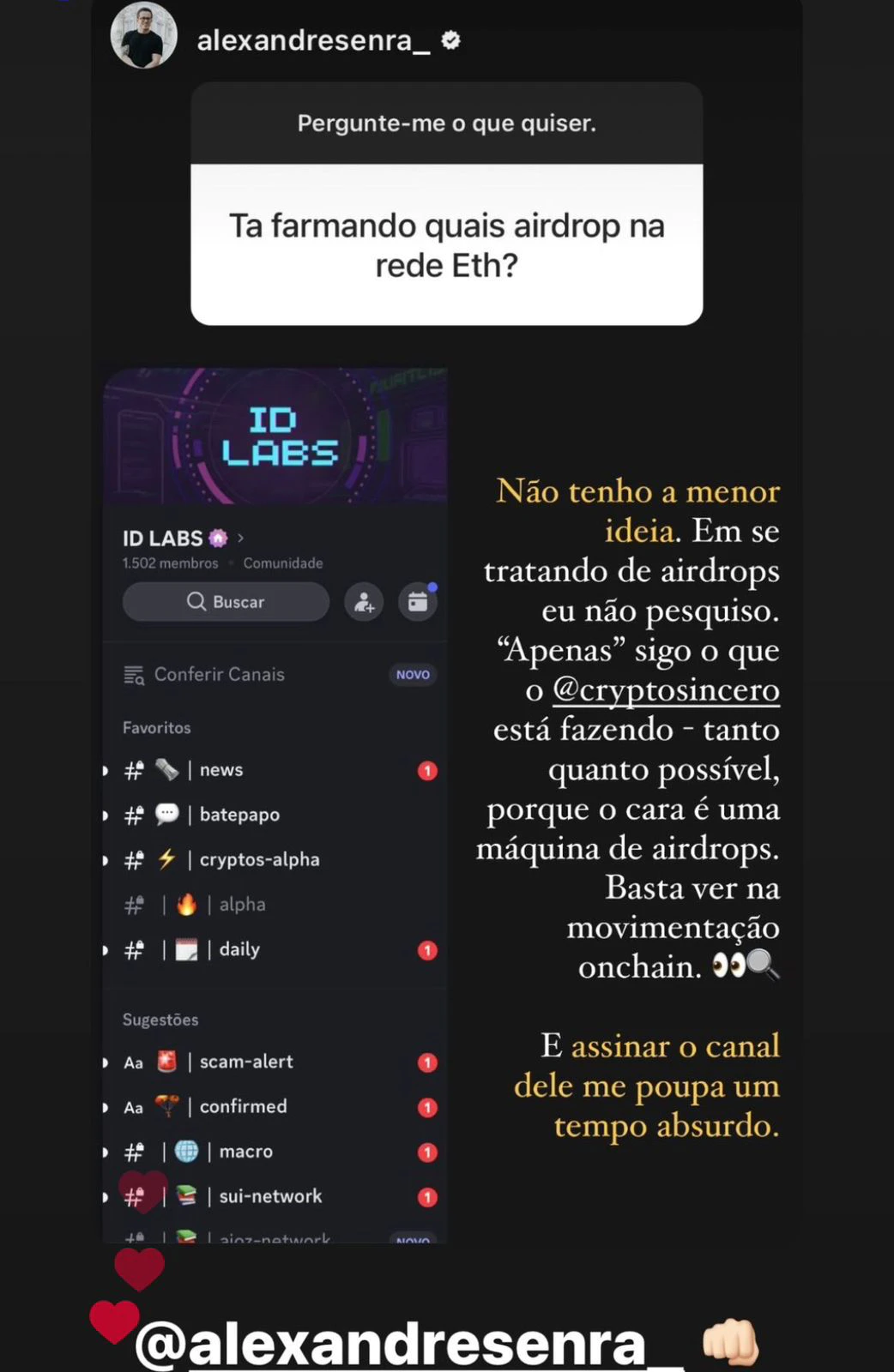Click the globe emoji on macro channel
894x1372 pixels.
(x=187, y=1151)
